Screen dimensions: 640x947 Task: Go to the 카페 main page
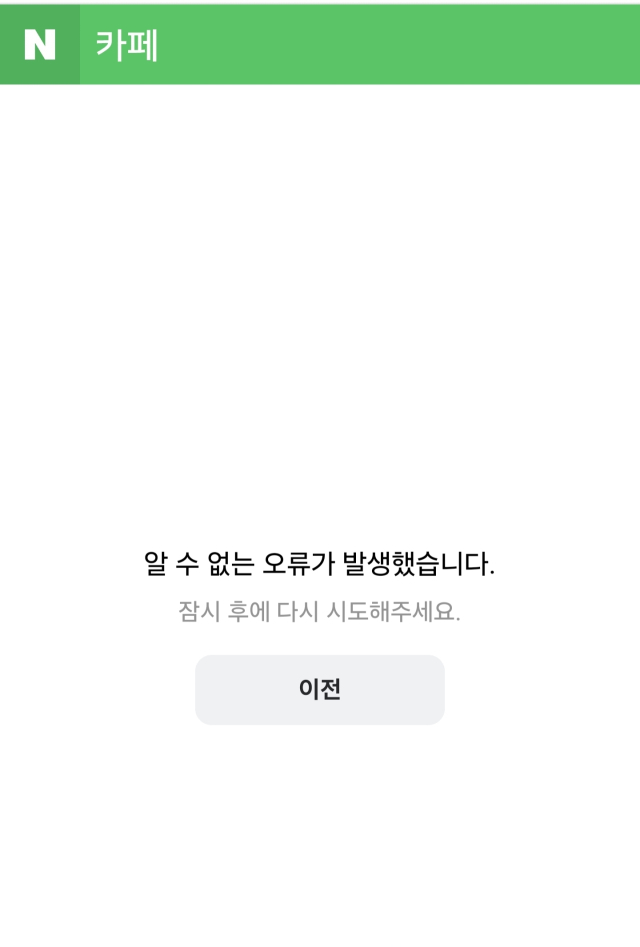[x=127, y=45]
